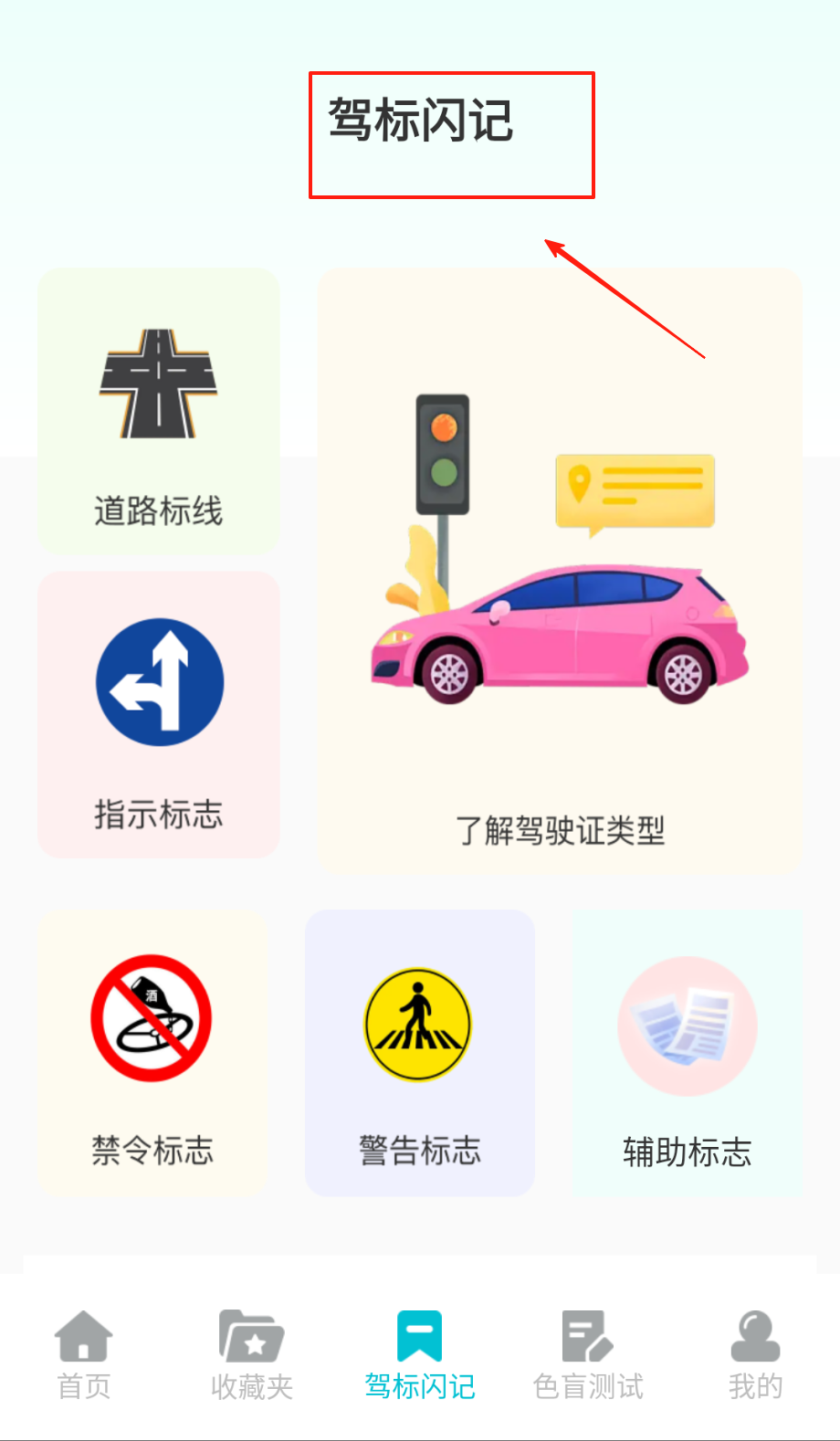Open the 道路标线 card
840x1441 pixels.
tap(159, 411)
